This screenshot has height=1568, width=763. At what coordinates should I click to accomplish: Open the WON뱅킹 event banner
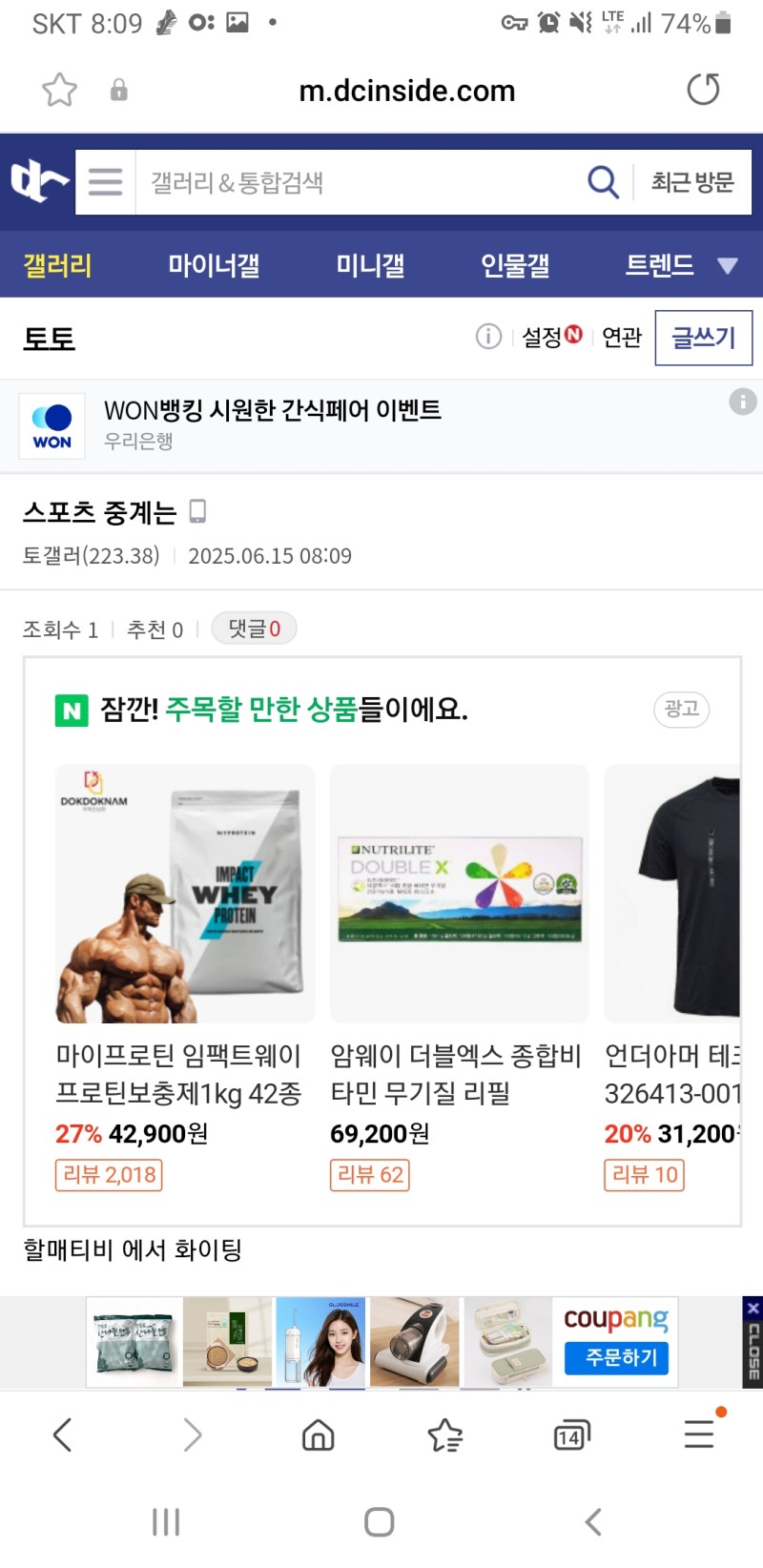click(x=272, y=424)
